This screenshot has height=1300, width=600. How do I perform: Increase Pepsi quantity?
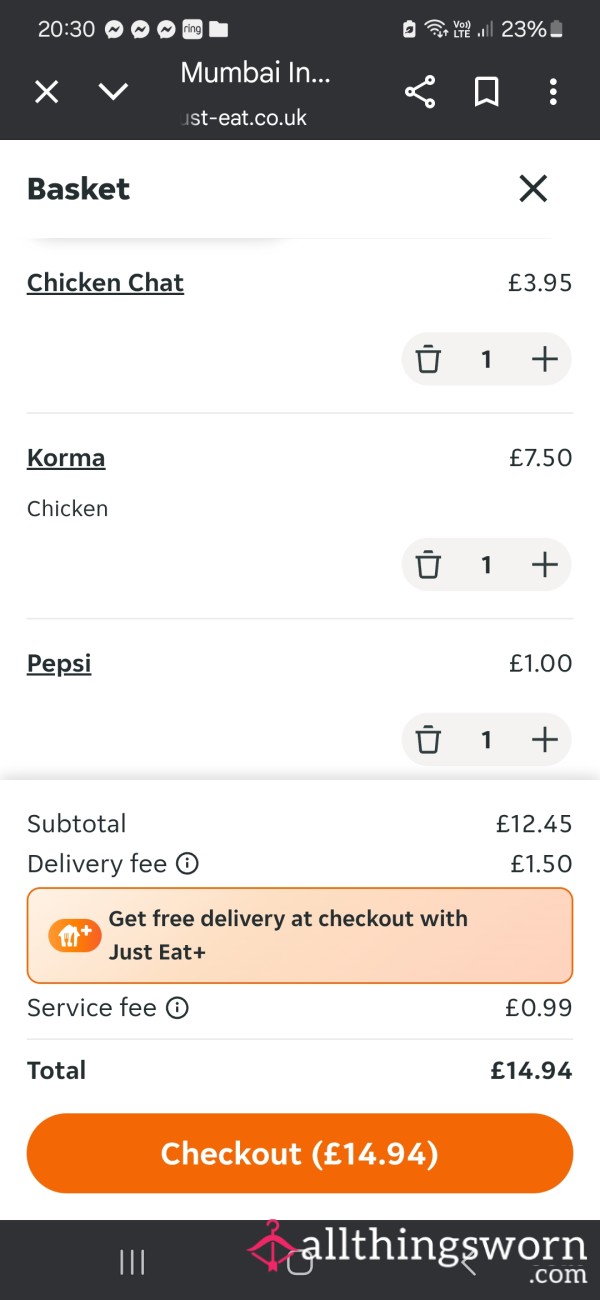544,740
